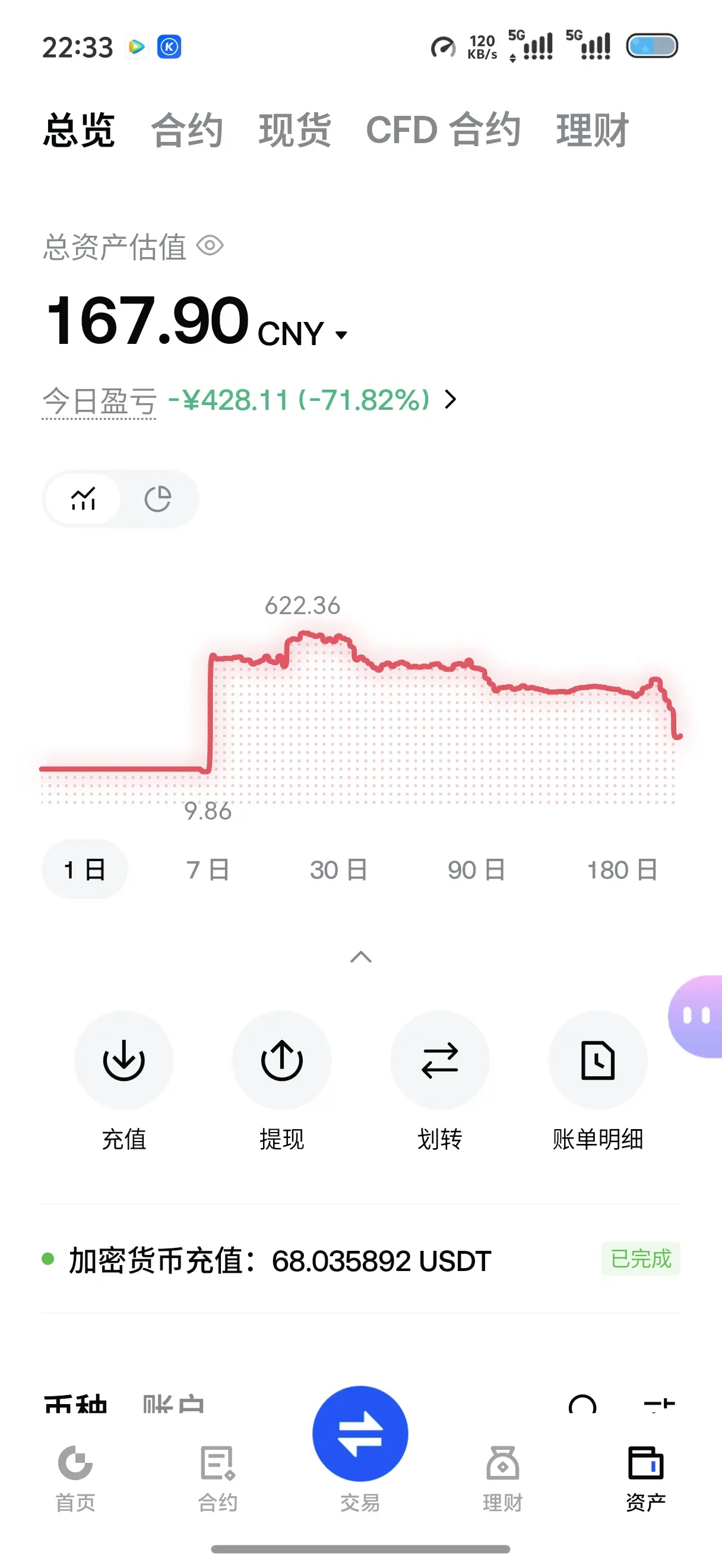
Task: Switch to the 合约 top tab
Action: (187, 130)
